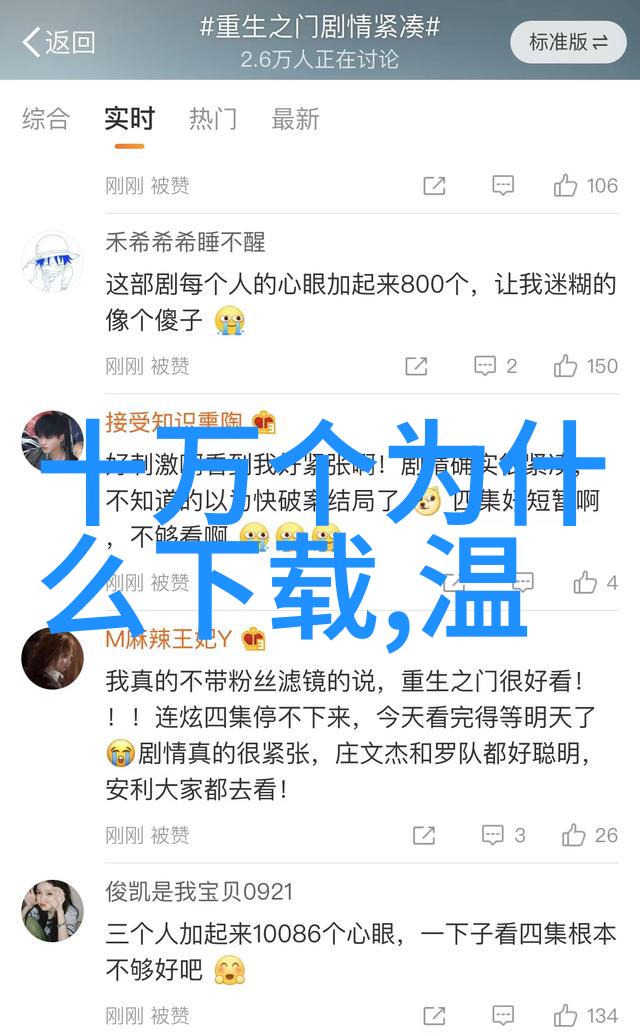Select the 实时 tab
640x1033 pixels.
tap(130, 119)
